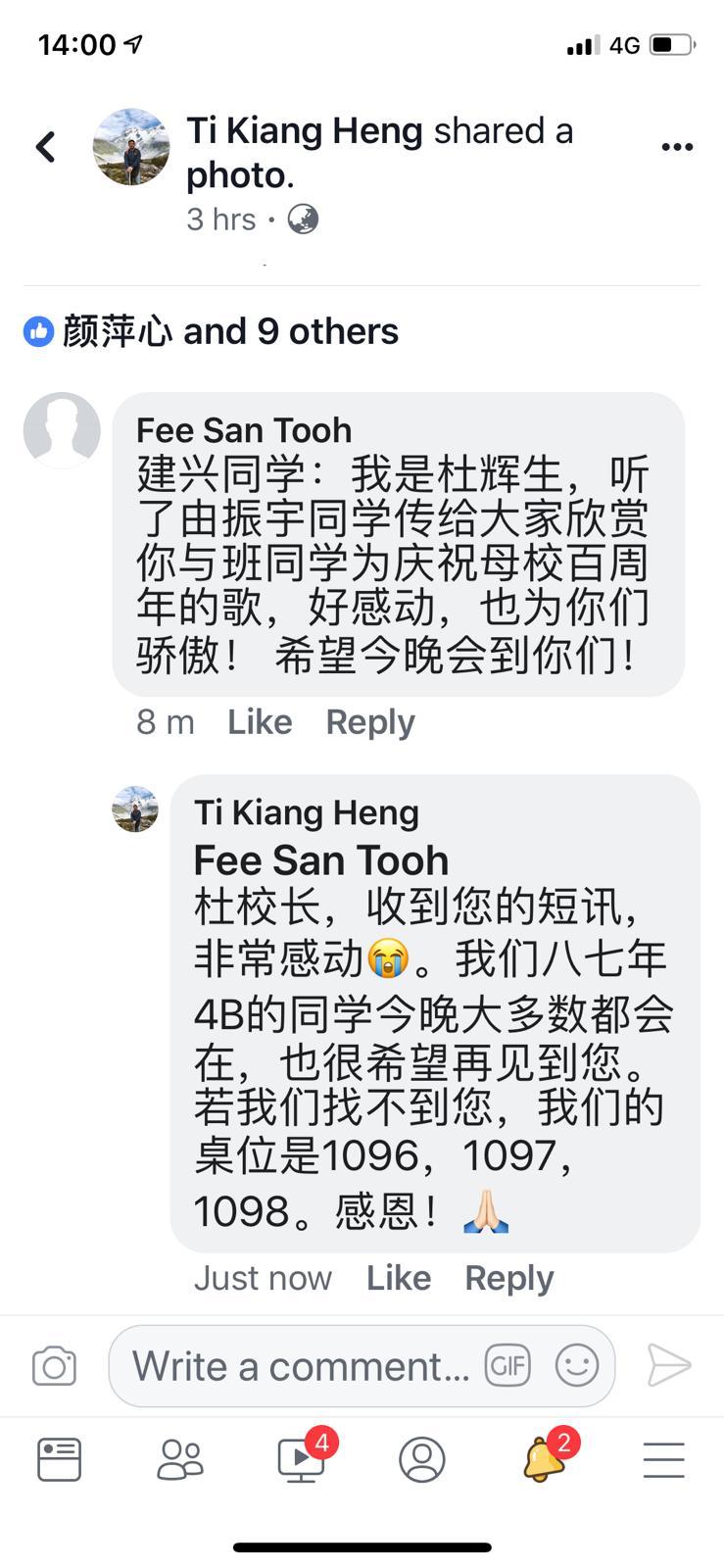Go back with the arrow at top left
Image resolution: width=724 pixels, height=1568 pixels.
(x=44, y=144)
